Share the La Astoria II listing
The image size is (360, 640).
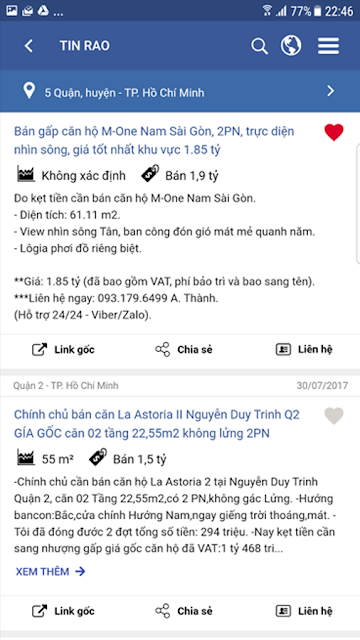(x=184, y=611)
